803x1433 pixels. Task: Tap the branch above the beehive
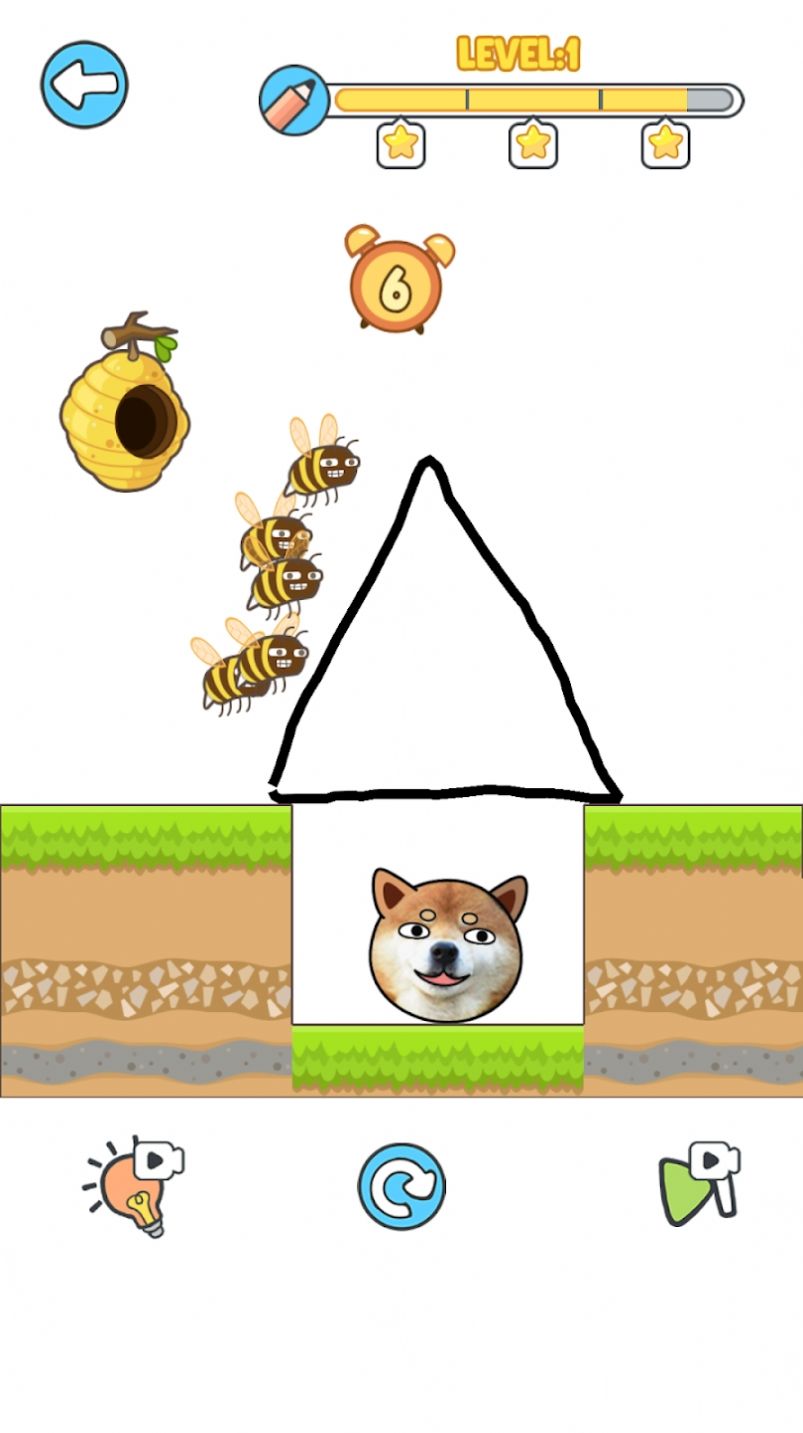coord(130,330)
